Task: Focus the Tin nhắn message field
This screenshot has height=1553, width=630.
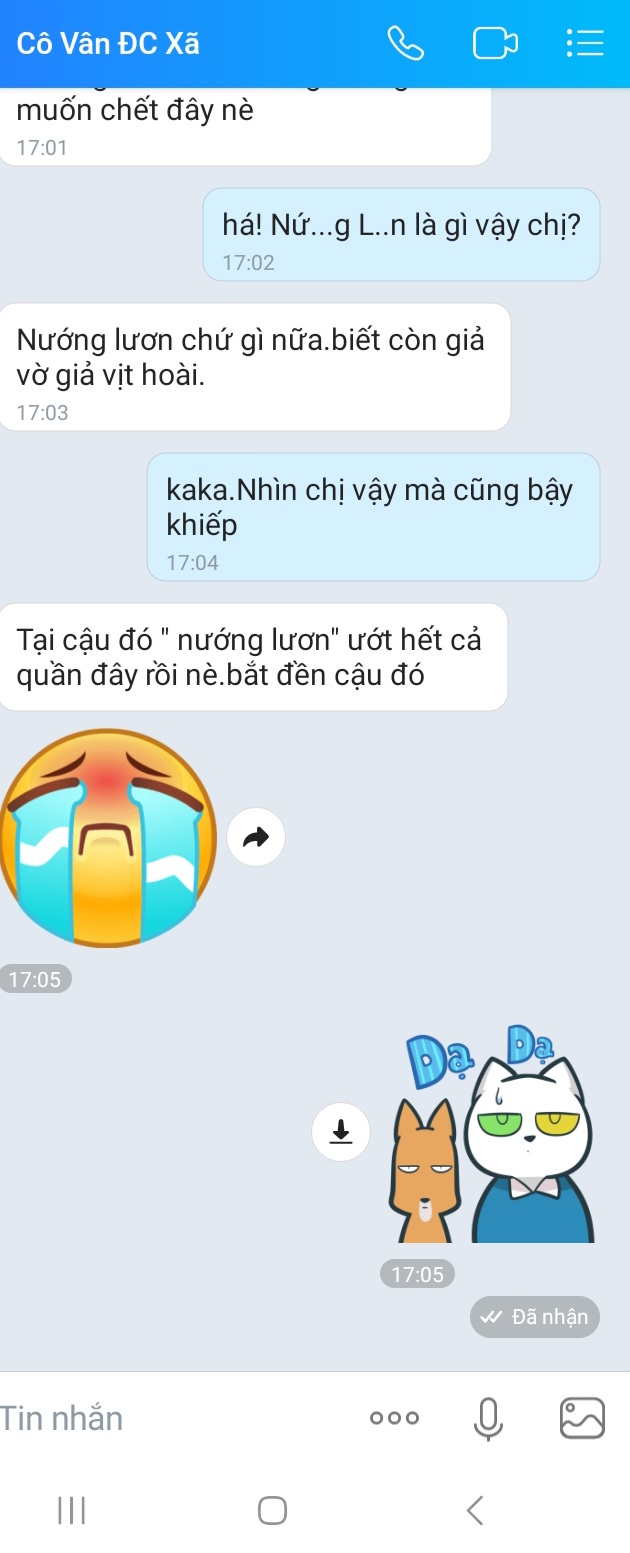Action: pyautogui.click(x=170, y=1417)
